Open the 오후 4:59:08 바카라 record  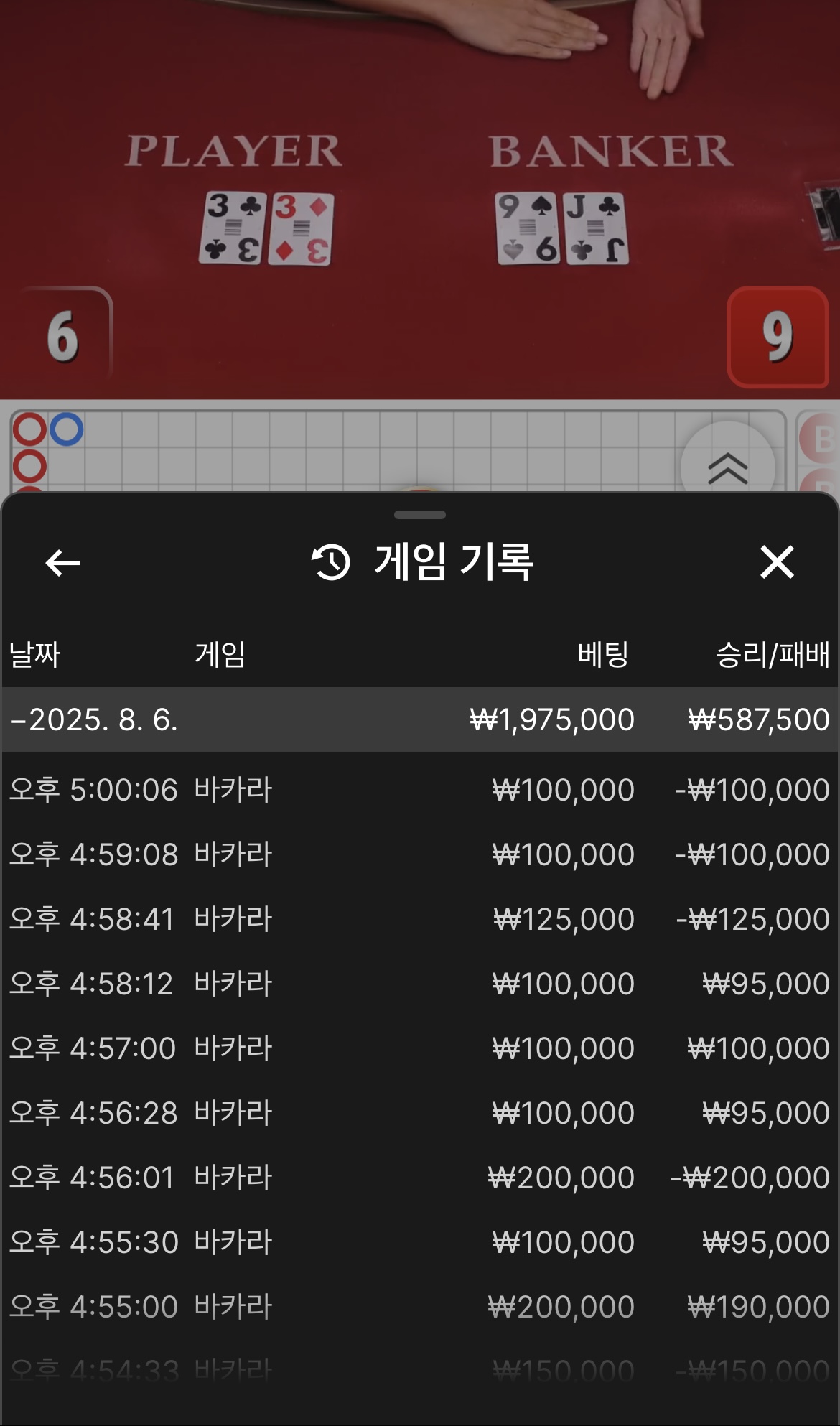tap(419, 854)
